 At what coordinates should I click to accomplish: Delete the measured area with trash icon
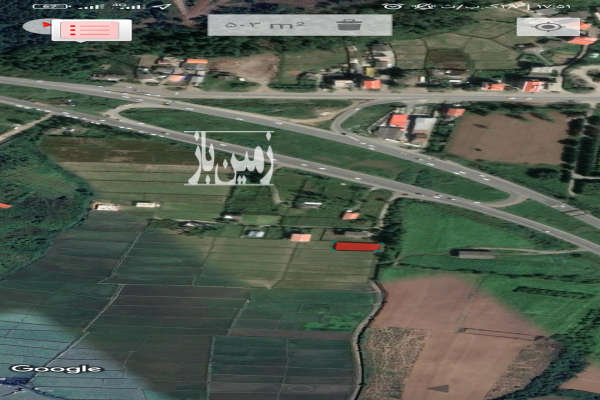pos(349,25)
